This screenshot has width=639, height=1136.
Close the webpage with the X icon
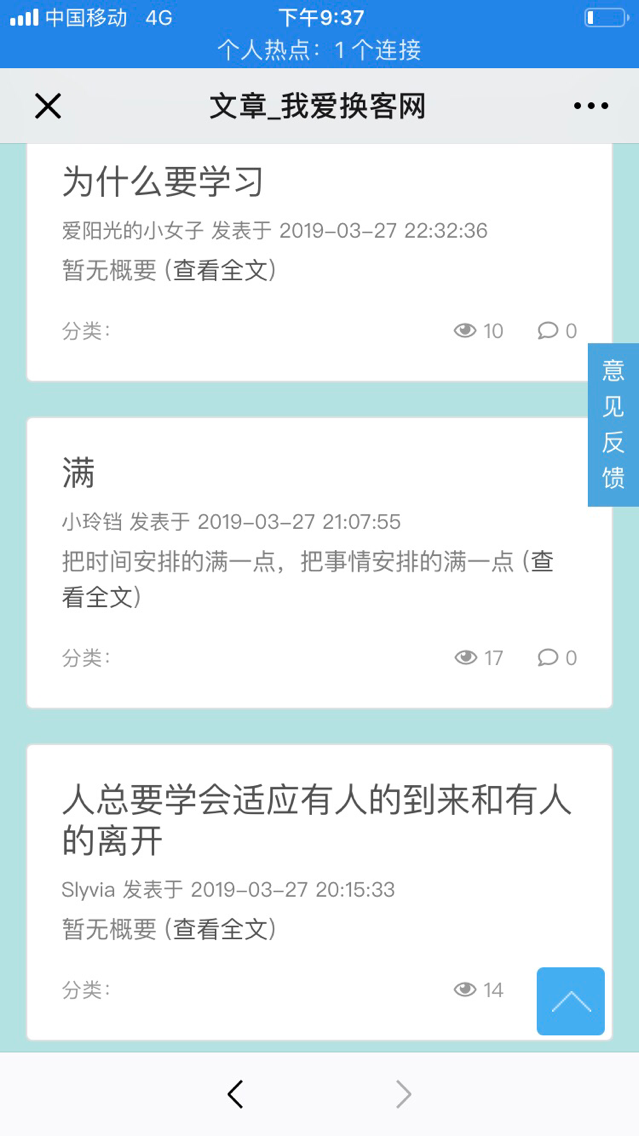[48, 106]
